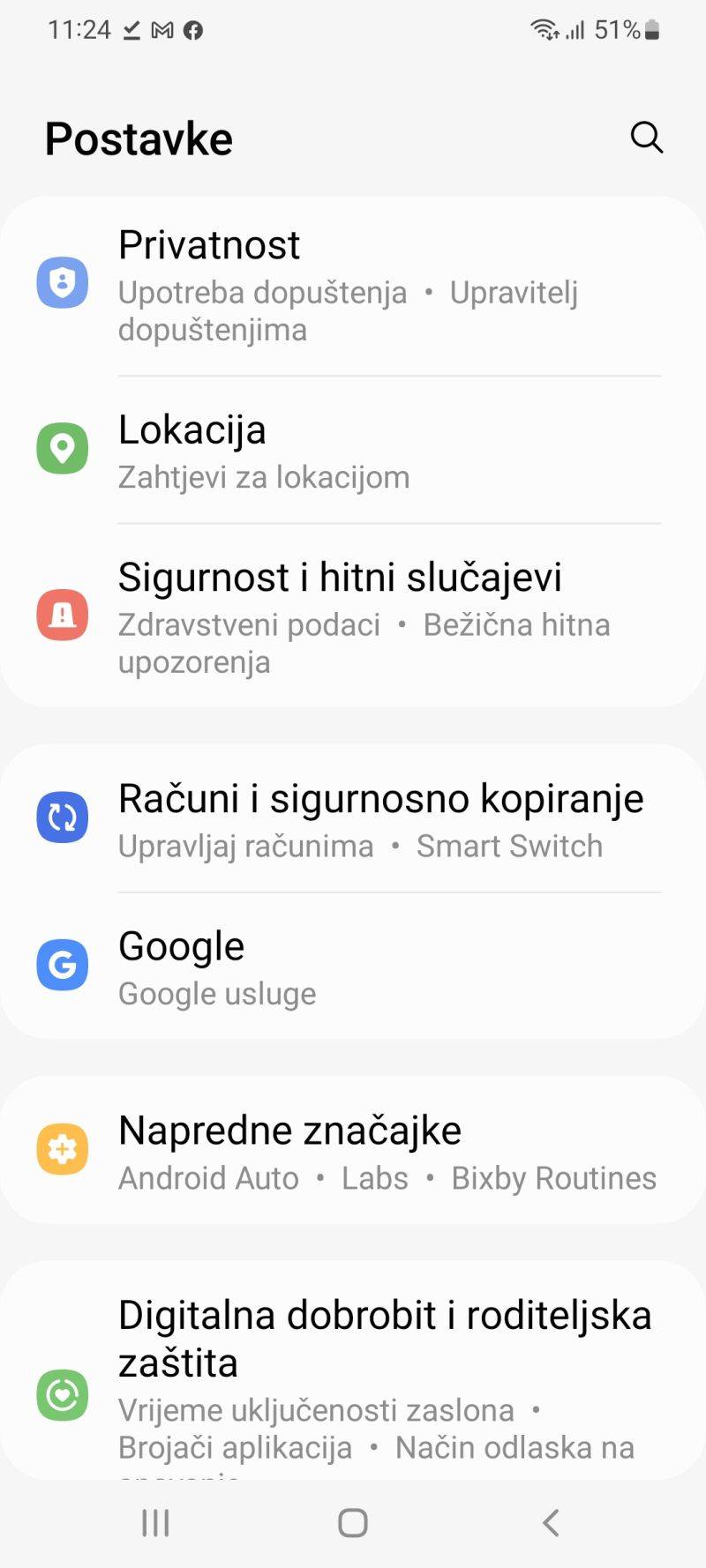
Task: Select the red Sigurnost i hitni slučajevi icon
Action: (x=62, y=615)
